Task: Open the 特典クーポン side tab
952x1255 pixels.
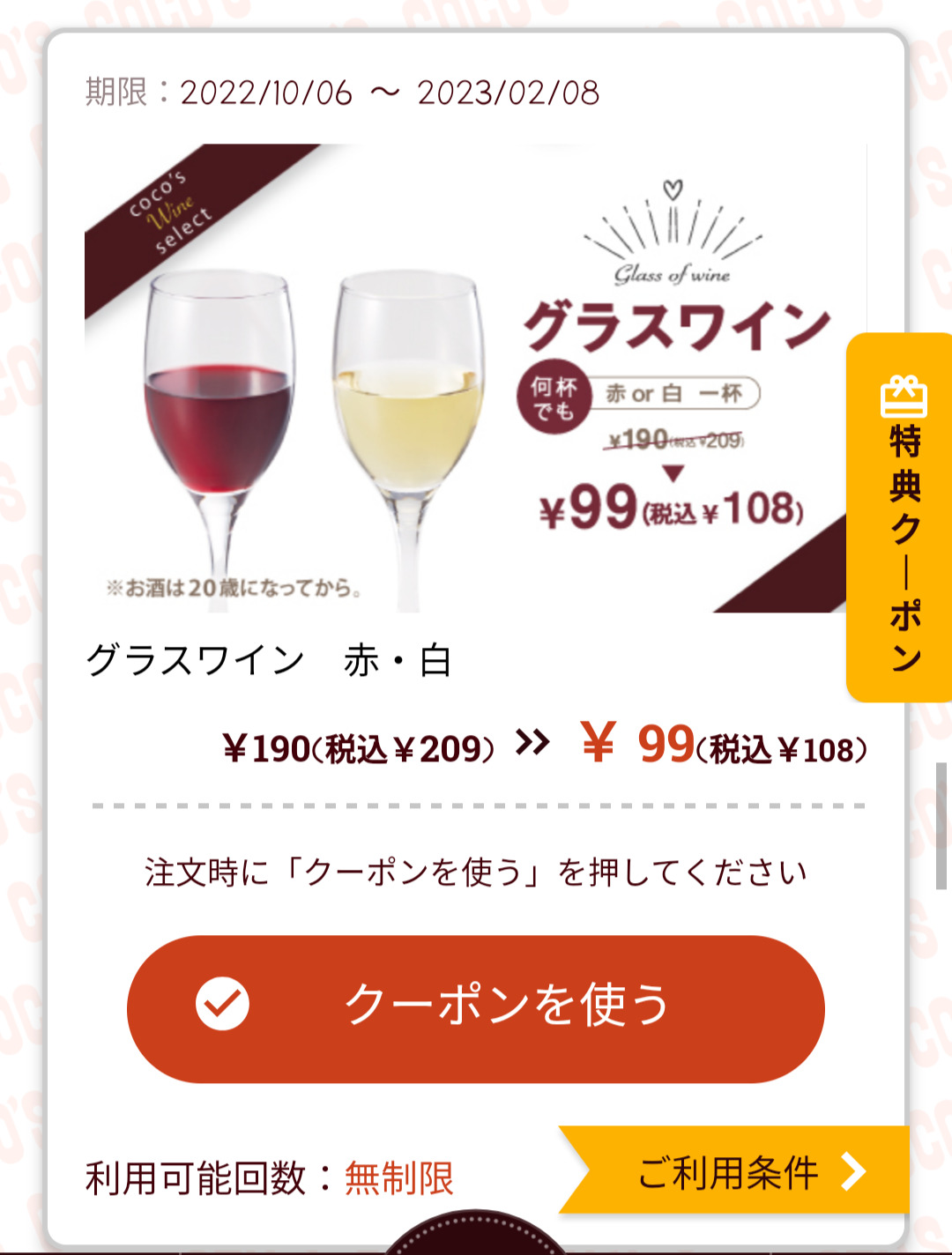Action: pyautogui.click(x=903, y=518)
